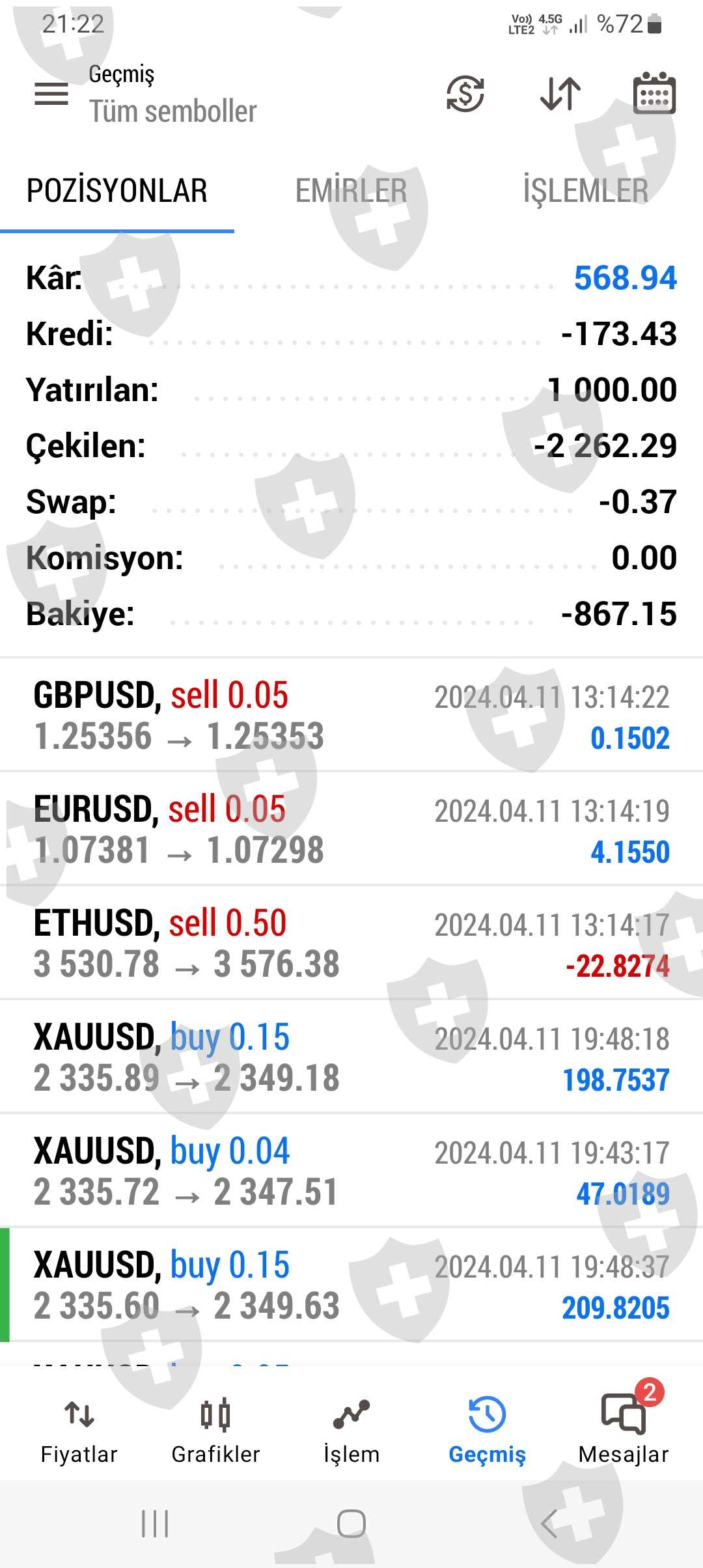Open the sort arrows option
This screenshot has height=1568, width=703.
560,94
